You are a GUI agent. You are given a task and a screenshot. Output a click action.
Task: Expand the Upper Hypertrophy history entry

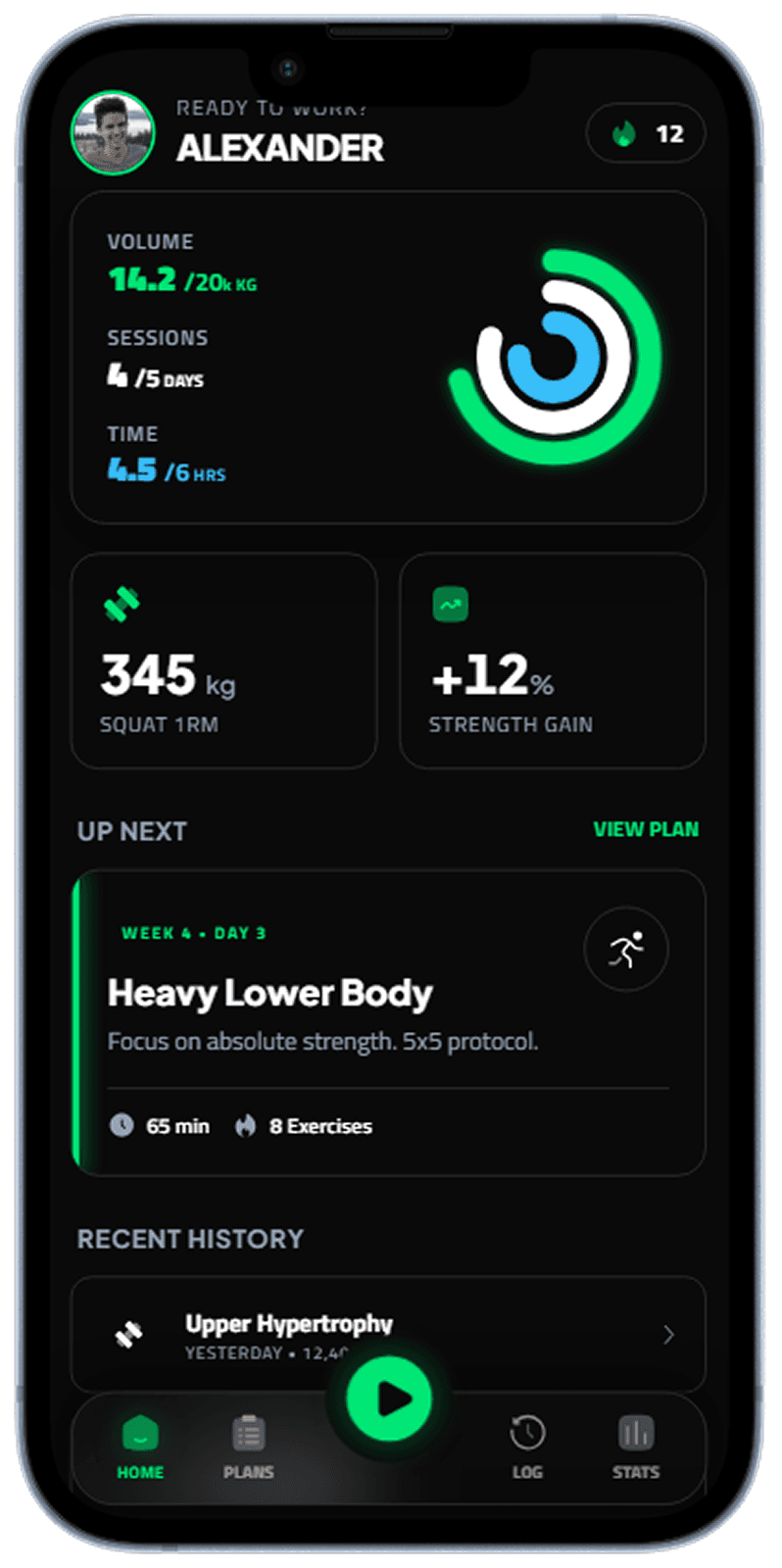click(x=669, y=1335)
